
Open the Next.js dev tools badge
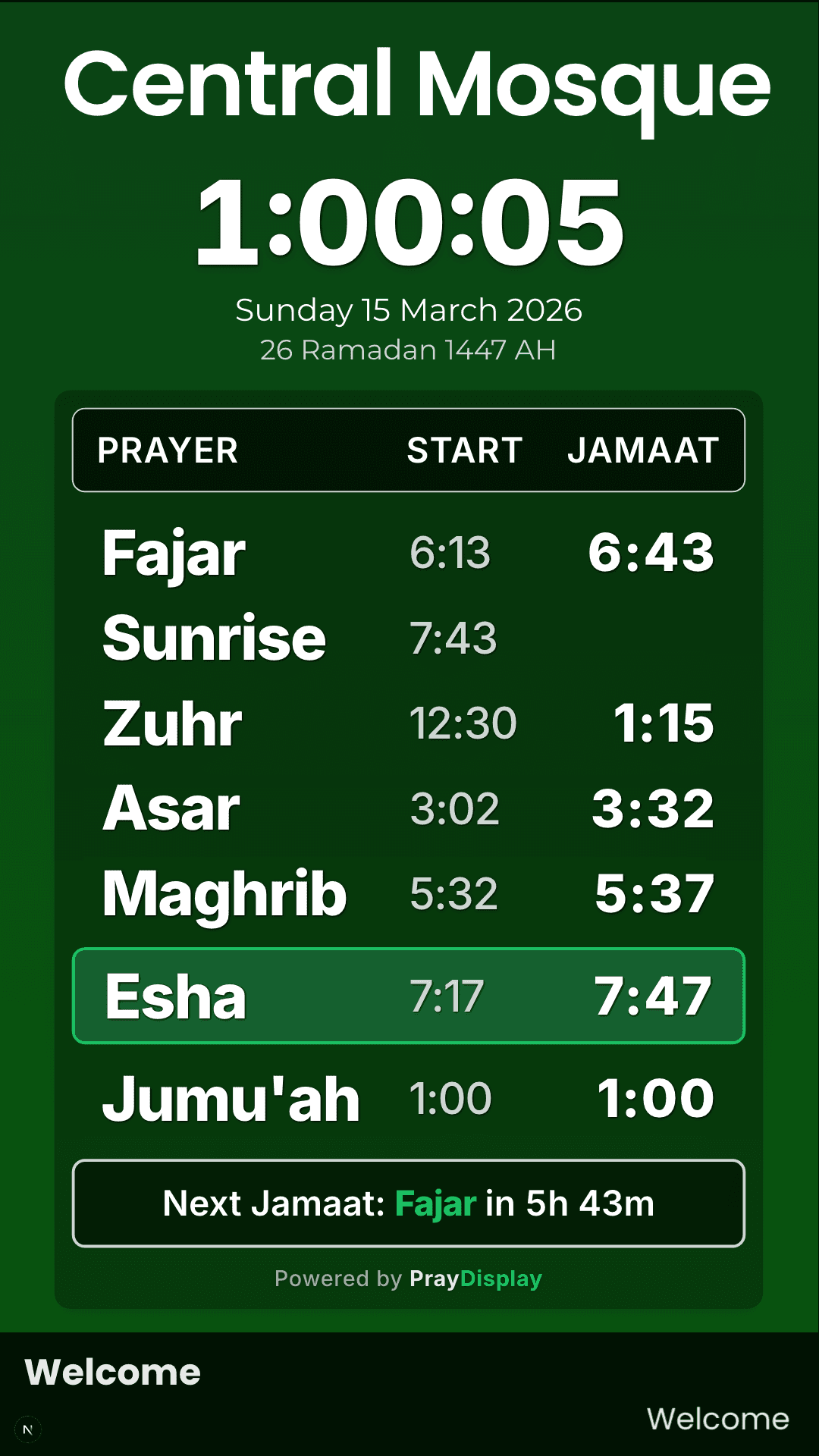tap(28, 1429)
